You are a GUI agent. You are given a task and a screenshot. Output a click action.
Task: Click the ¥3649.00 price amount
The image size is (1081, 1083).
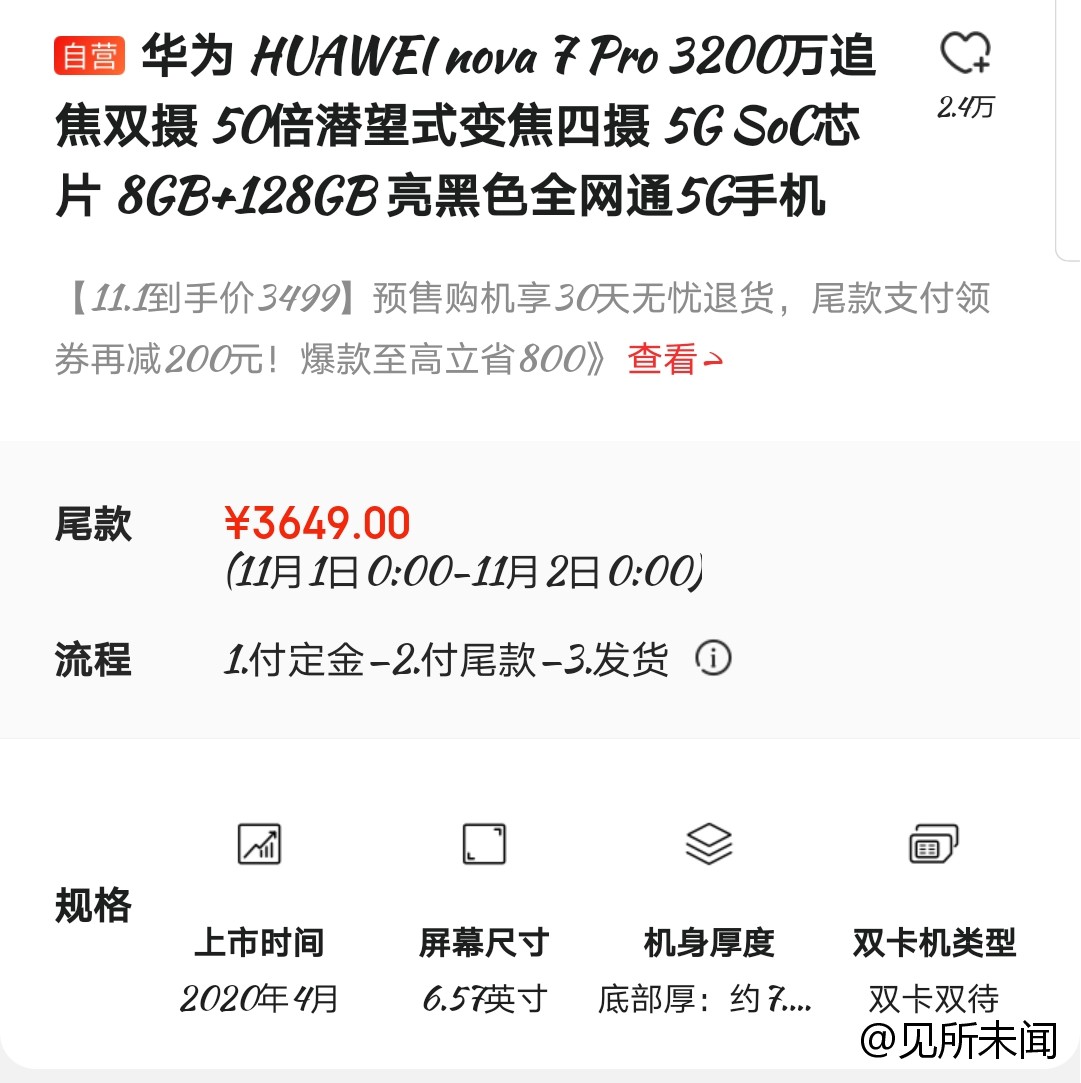pyautogui.click(x=316, y=522)
